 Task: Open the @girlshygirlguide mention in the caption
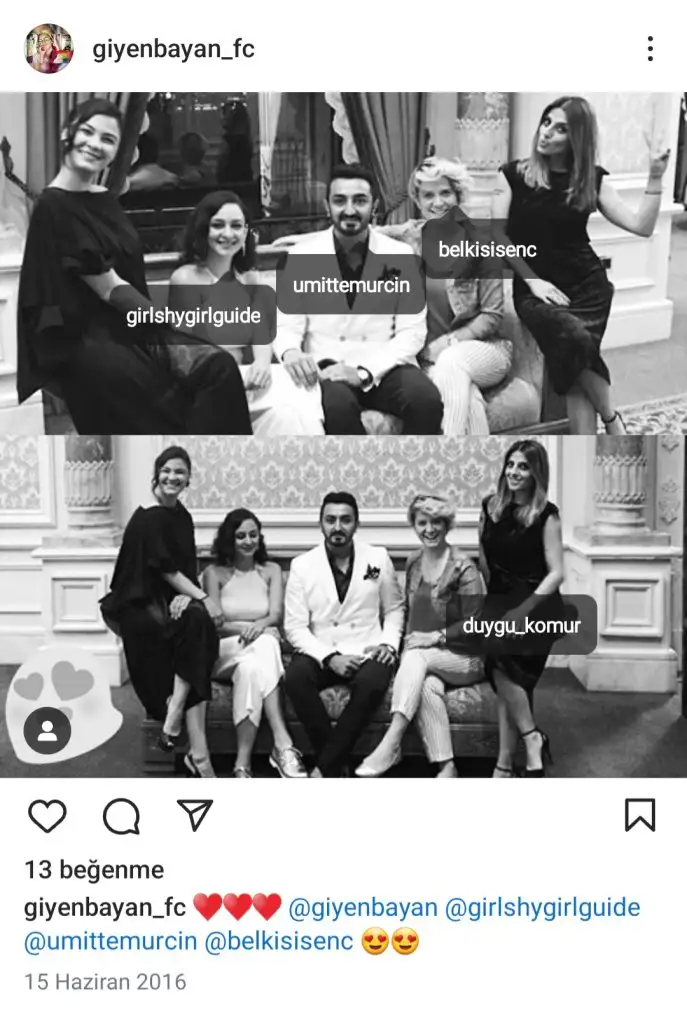(542, 908)
